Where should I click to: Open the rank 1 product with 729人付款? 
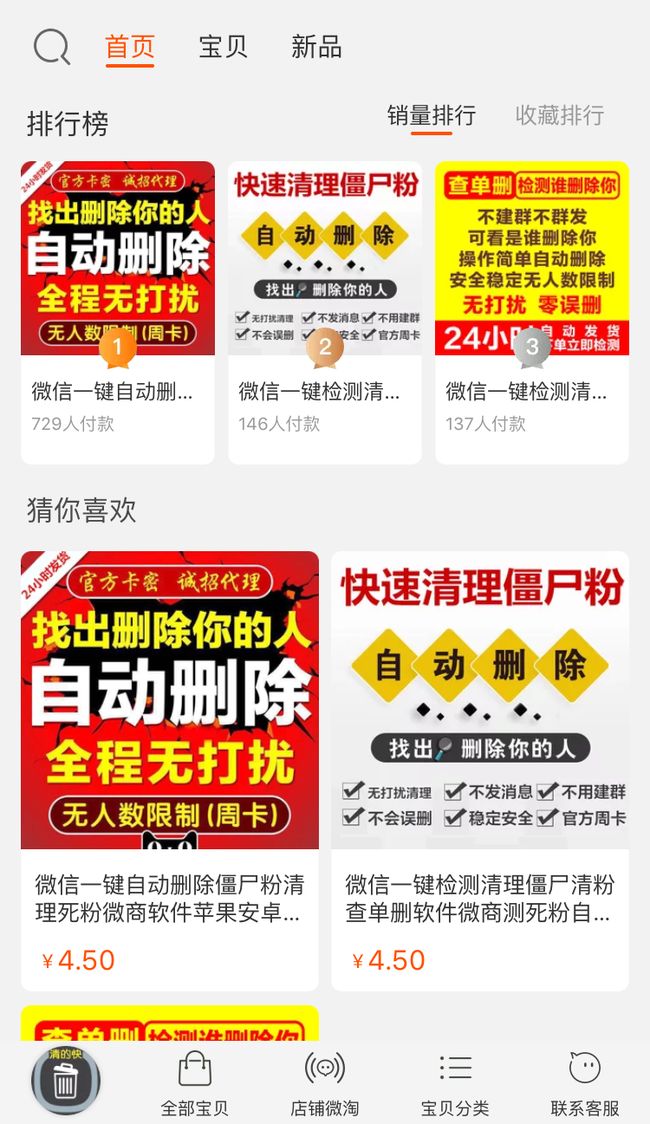[x=118, y=312]
